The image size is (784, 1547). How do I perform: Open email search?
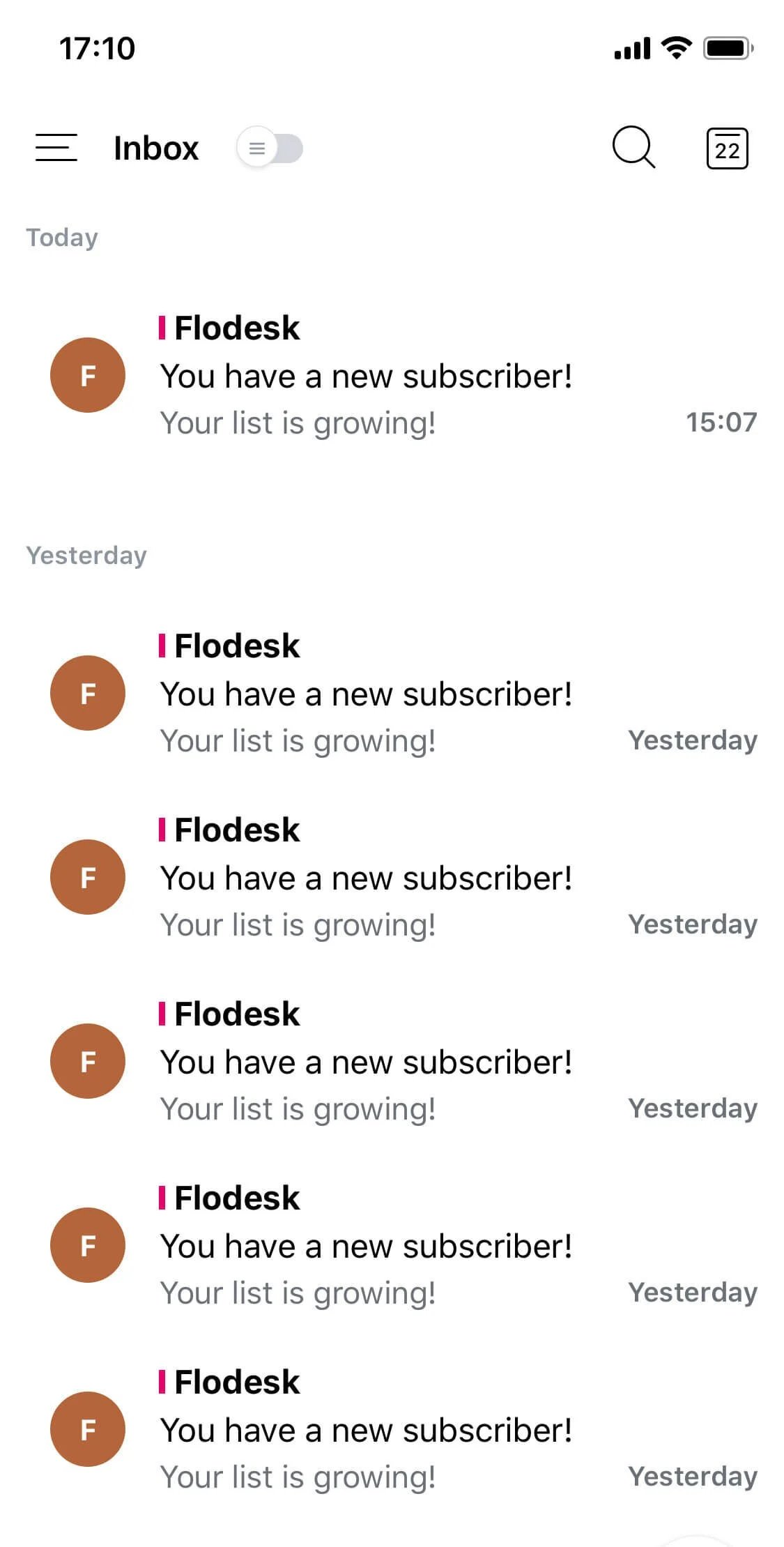633,147
